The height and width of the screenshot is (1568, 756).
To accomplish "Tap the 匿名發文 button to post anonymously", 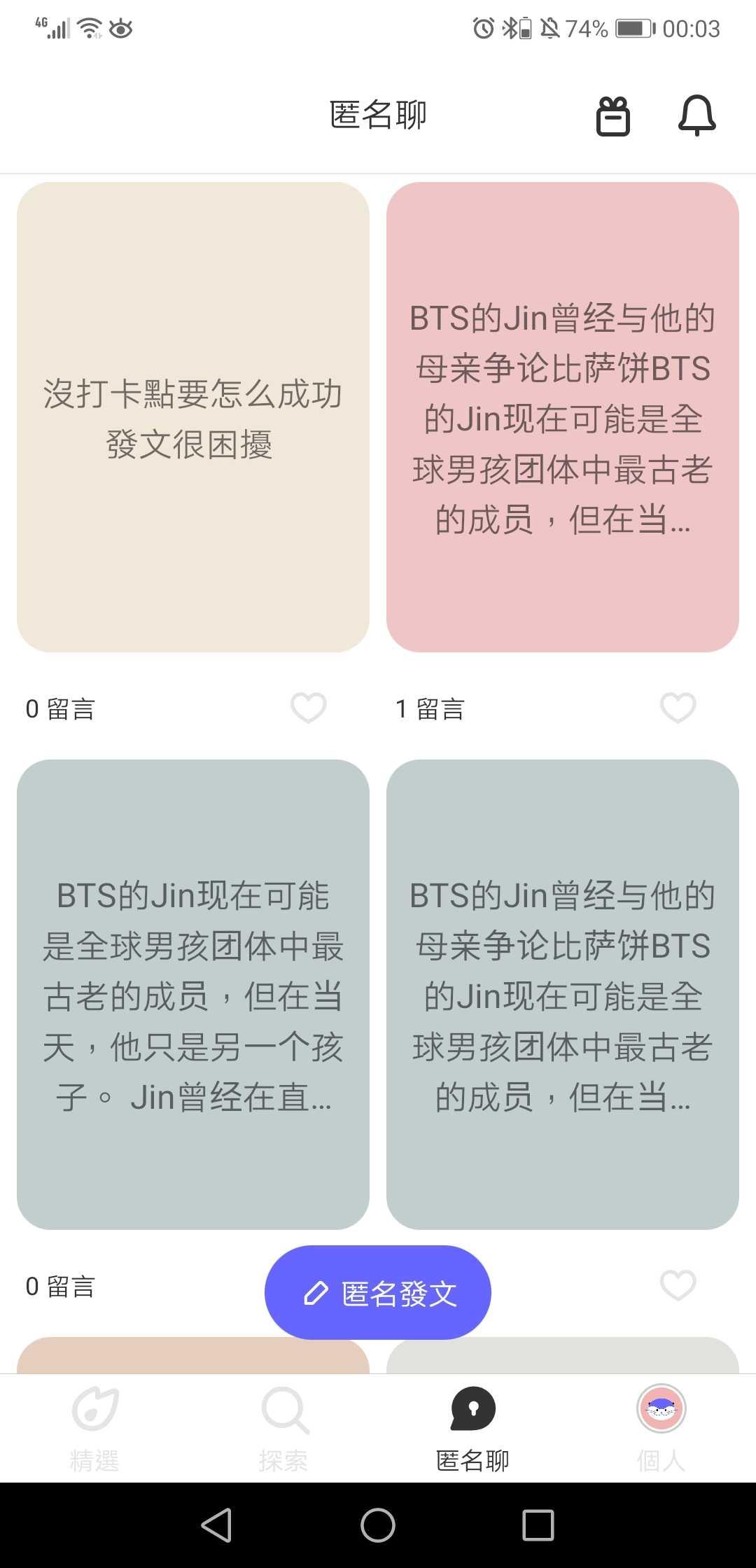I will click(378, 1292).
